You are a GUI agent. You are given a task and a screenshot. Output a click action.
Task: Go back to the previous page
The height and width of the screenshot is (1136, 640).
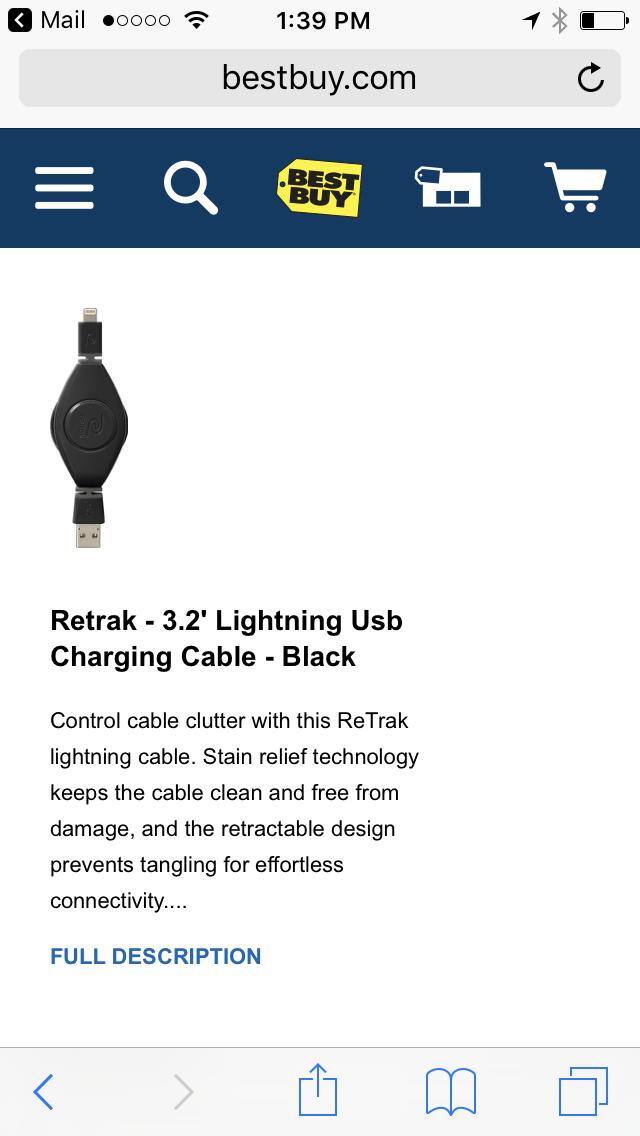coord(43,1091)
